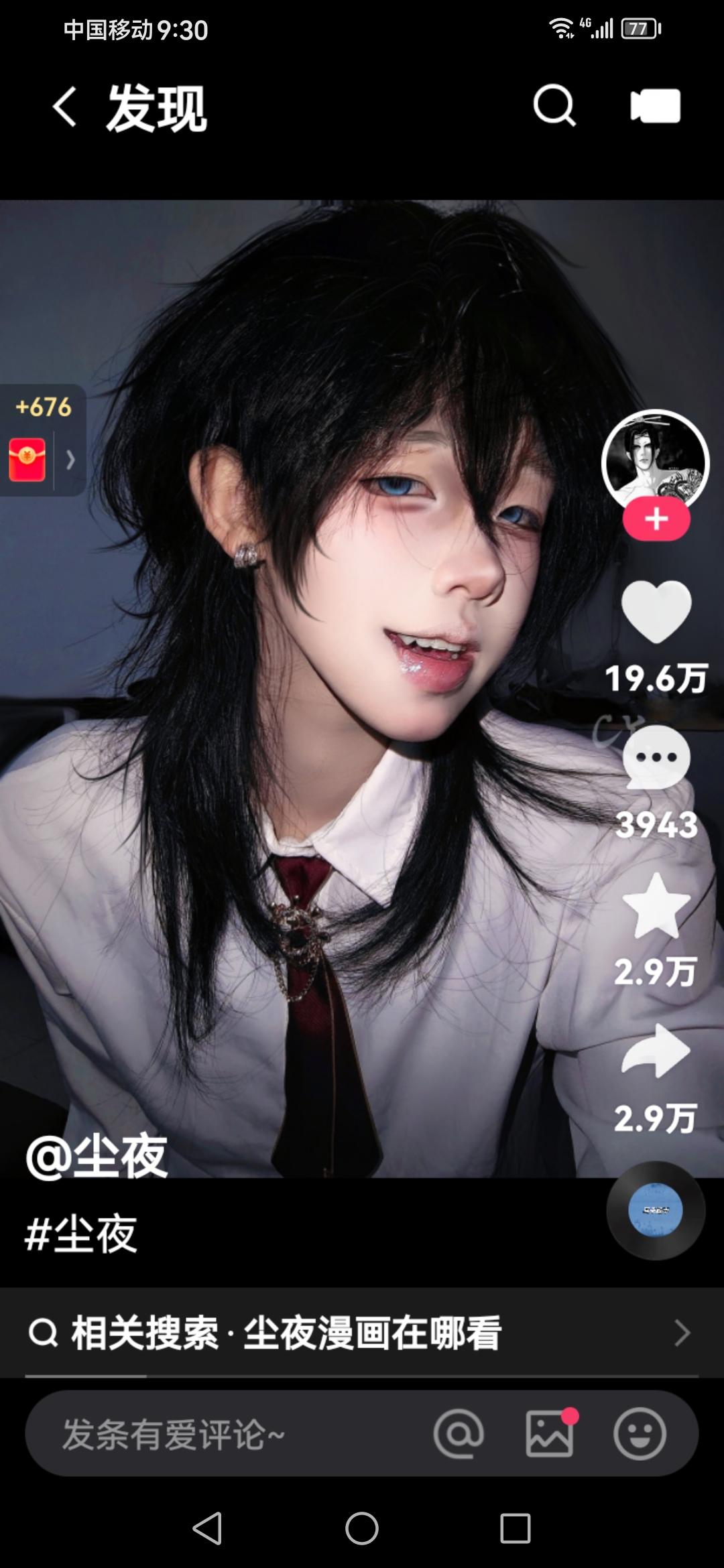
Task: Follow the creator via the plus button
Action: pyautogui.click(x=656, y=519)
